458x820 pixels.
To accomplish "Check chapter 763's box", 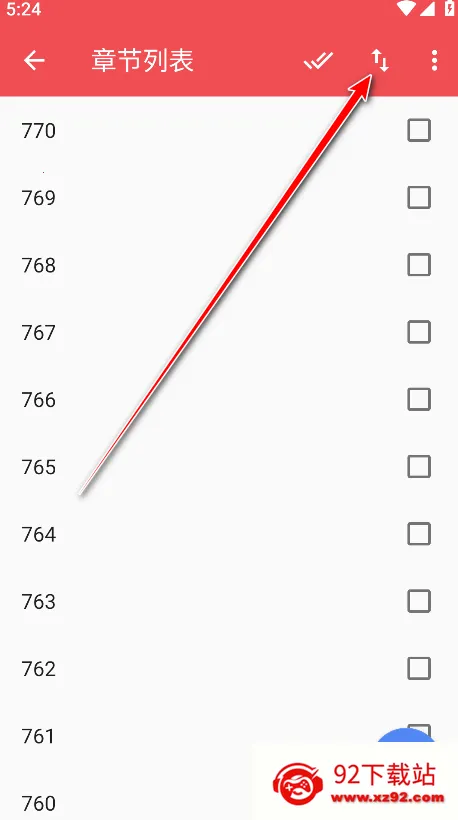I will (419, 601).
